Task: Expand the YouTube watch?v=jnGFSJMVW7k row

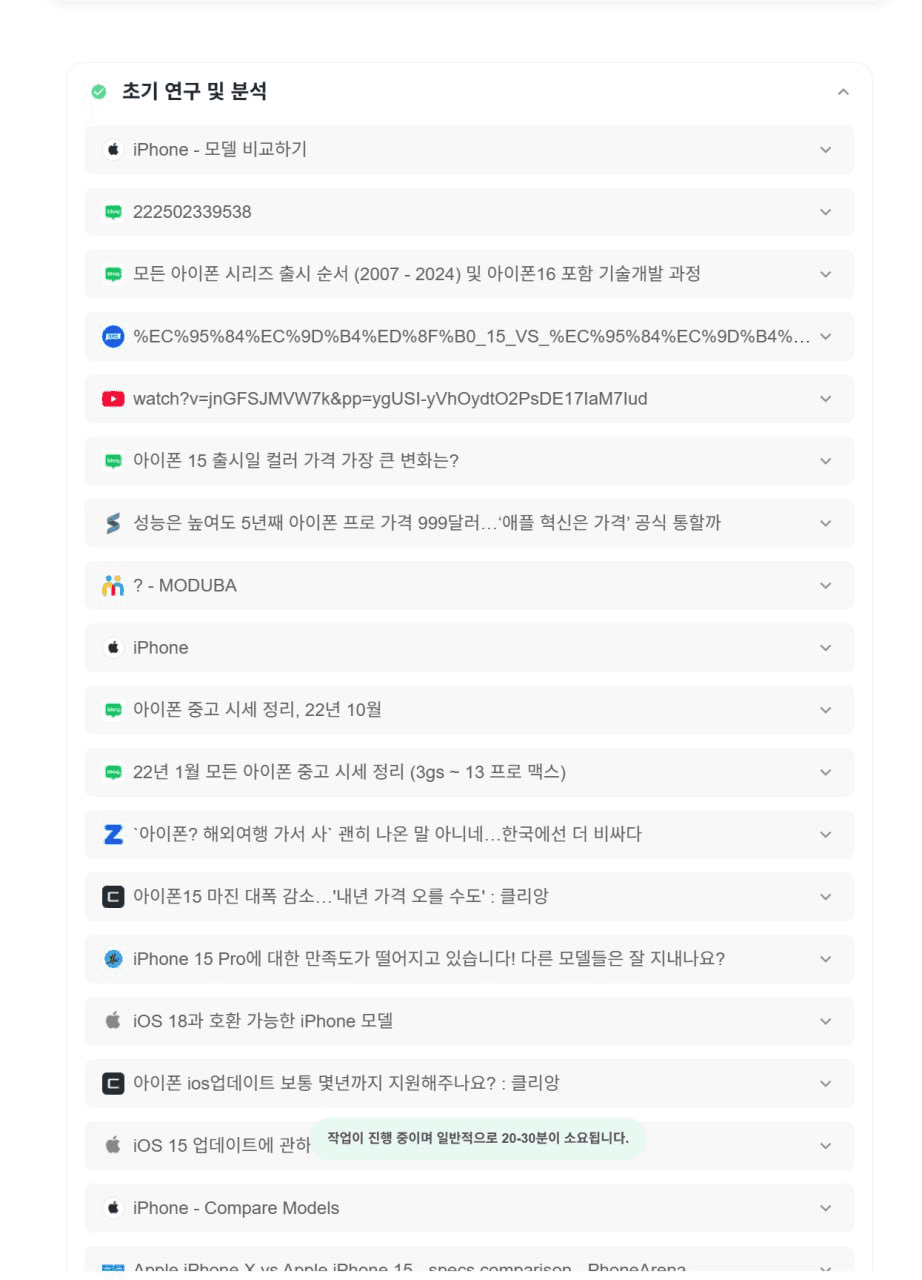Action: 825,399
